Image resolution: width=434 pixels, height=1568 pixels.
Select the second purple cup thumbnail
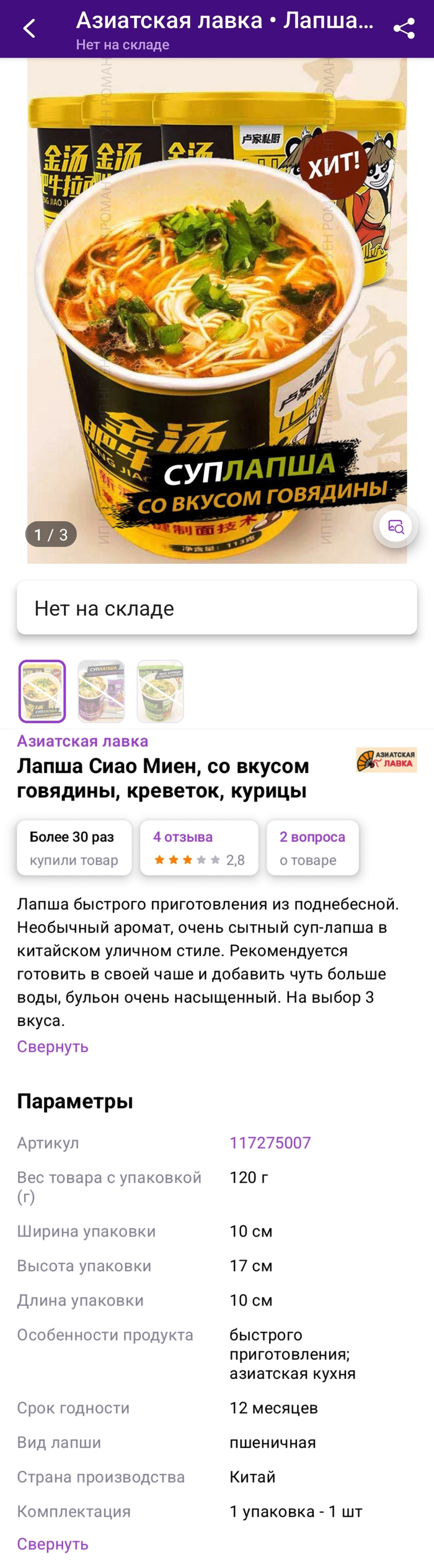(101, 691)
